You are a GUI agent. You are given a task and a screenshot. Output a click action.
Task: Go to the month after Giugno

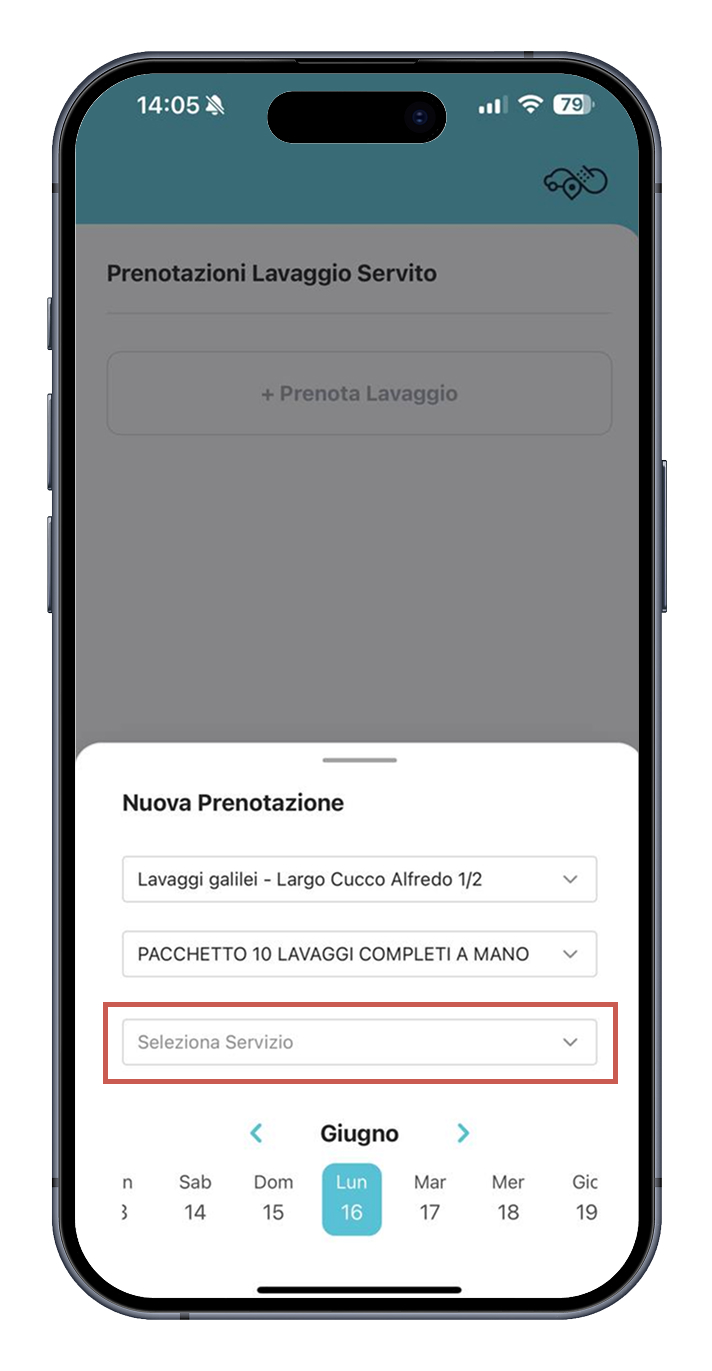point(463,1133)
